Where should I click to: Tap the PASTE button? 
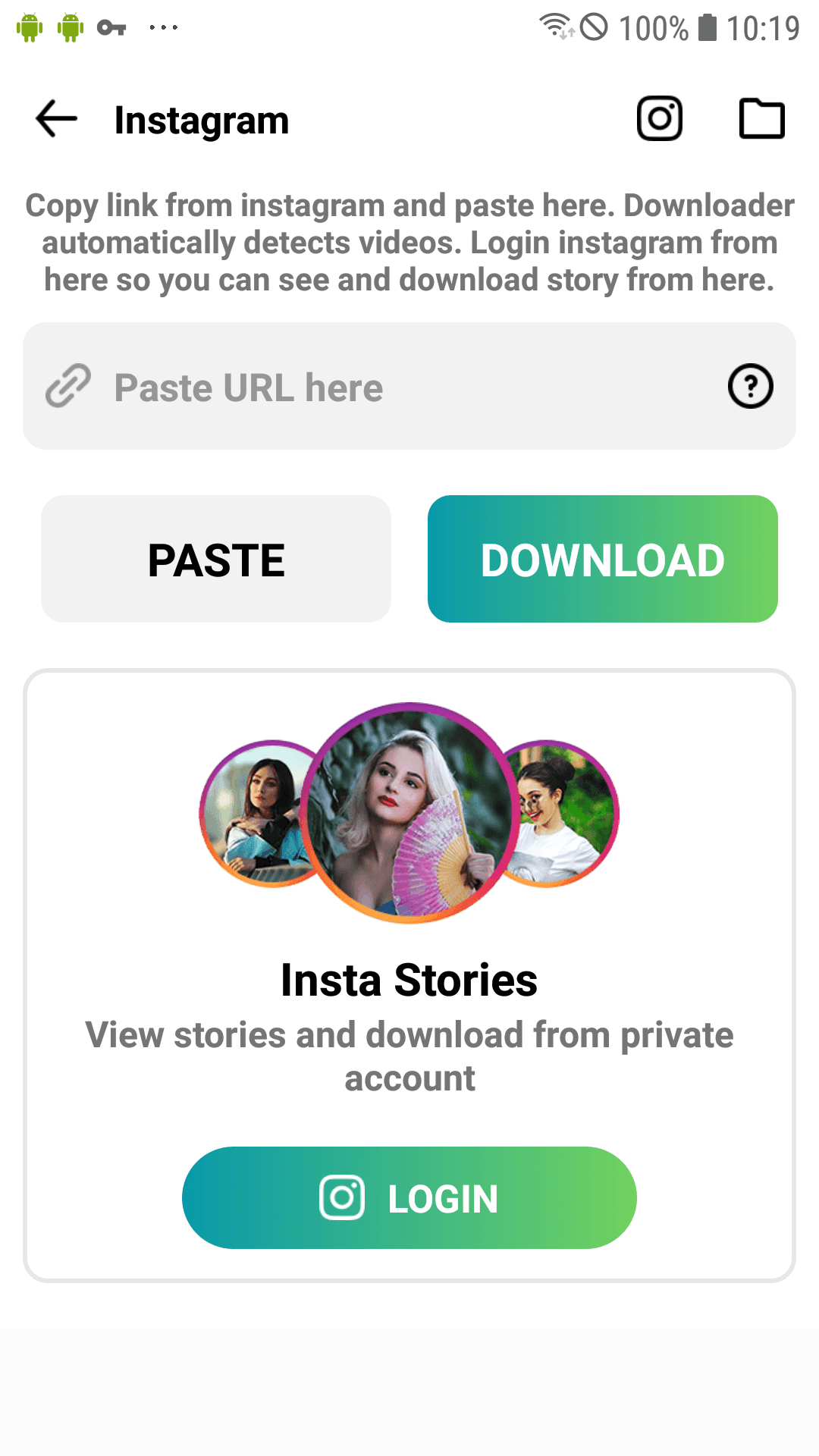tap(216, 560)
